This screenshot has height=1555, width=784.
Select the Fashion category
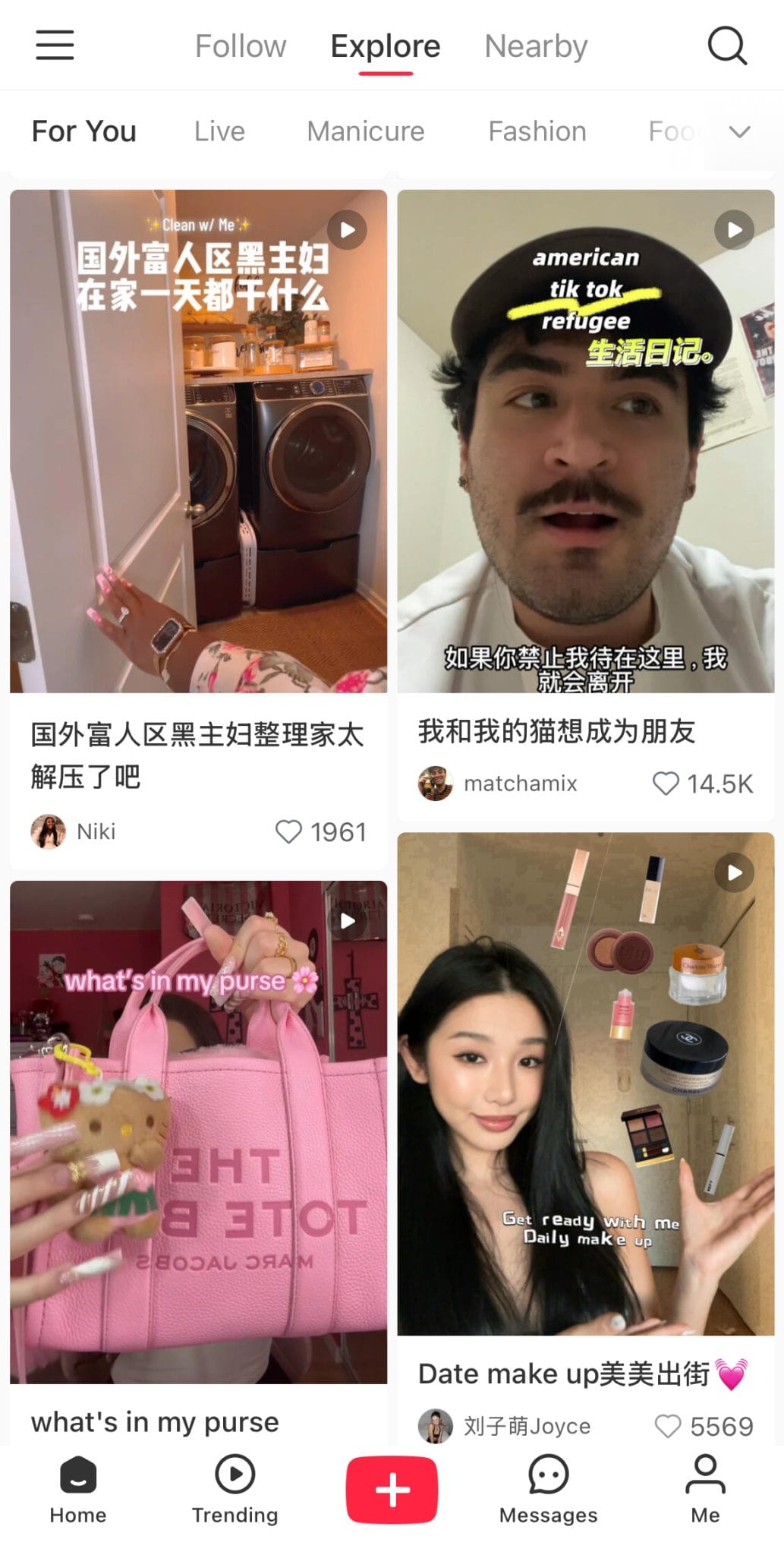(537, 131)
